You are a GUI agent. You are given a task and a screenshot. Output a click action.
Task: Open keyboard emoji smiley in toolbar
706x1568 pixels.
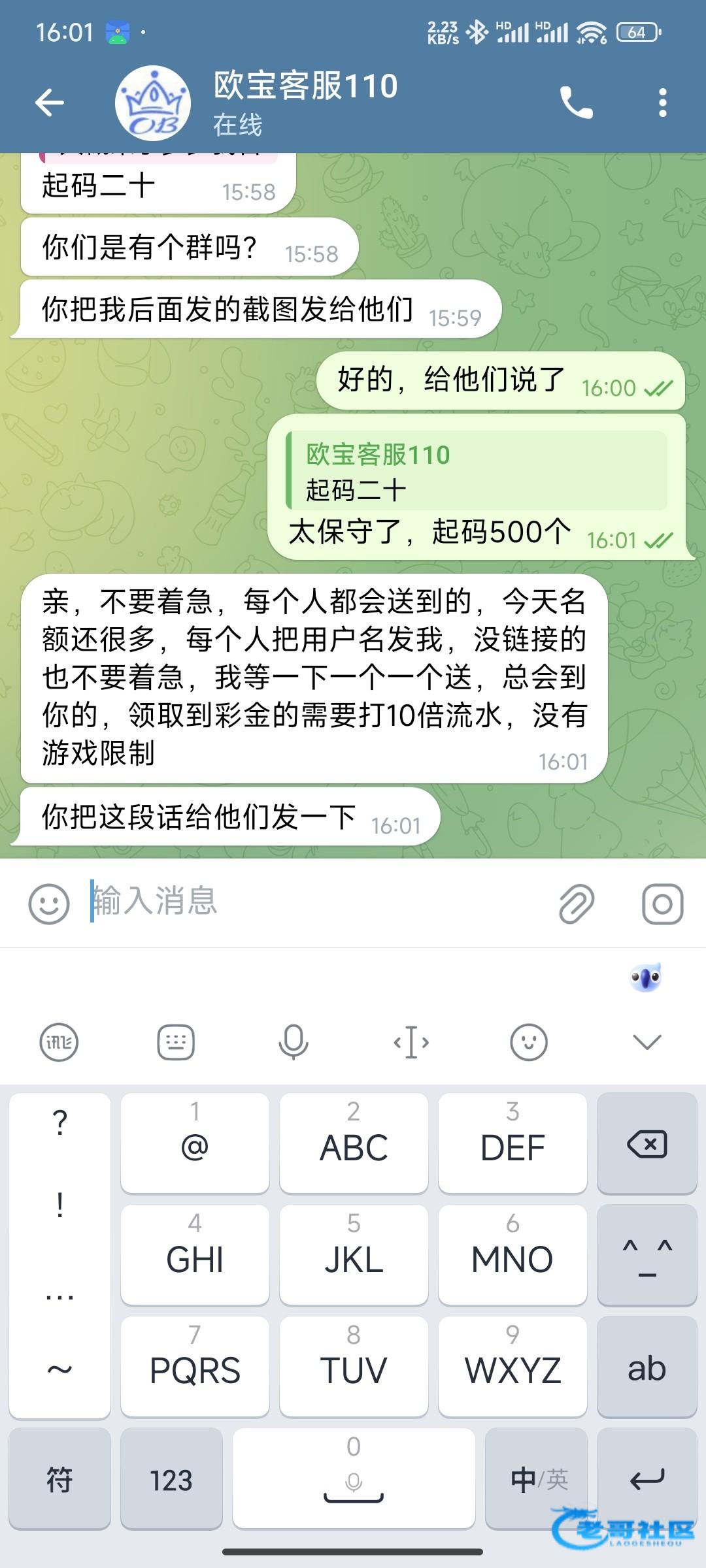[x=528, y=1041]
